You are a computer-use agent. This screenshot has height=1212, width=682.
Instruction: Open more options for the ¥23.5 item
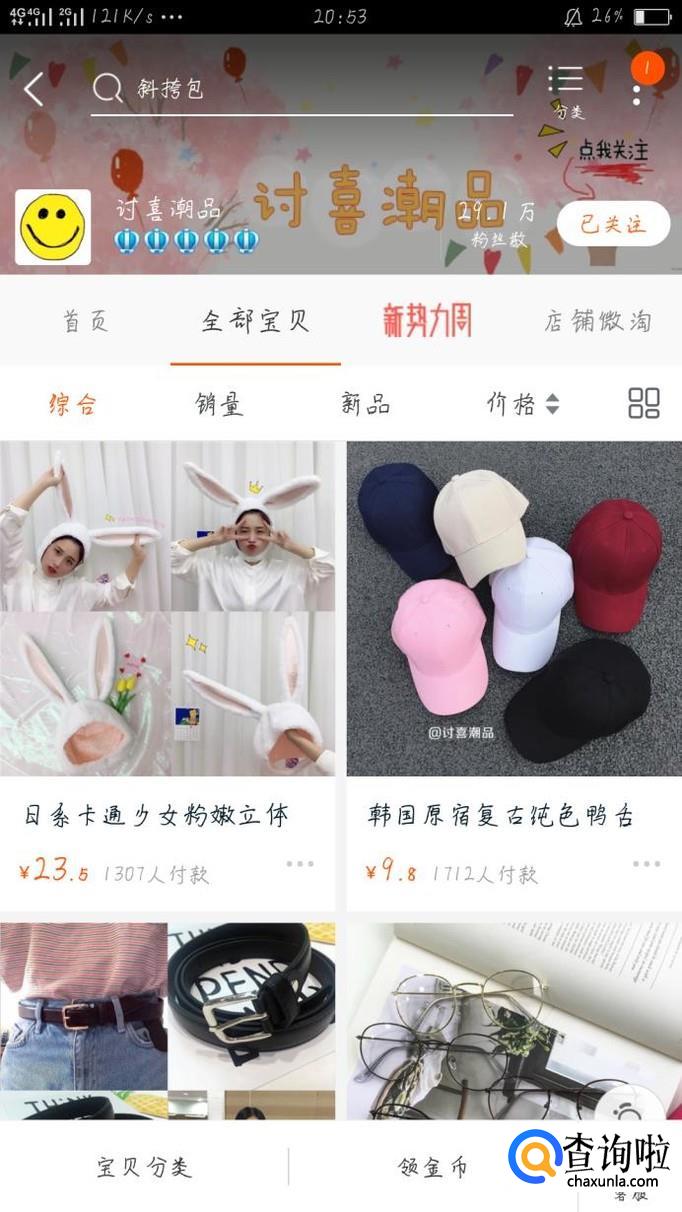(300, 864)
